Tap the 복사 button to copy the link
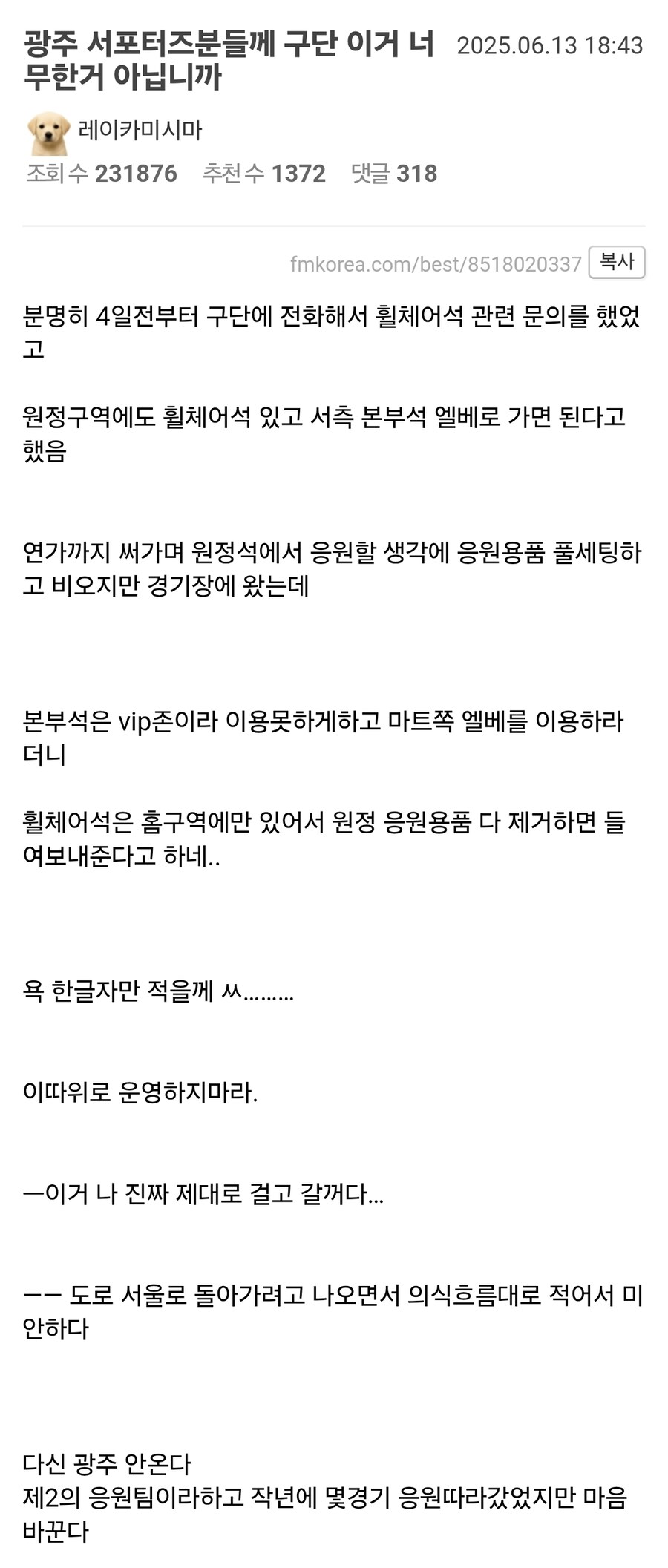Screen dimensions: 668x1568 click(616, 262)
